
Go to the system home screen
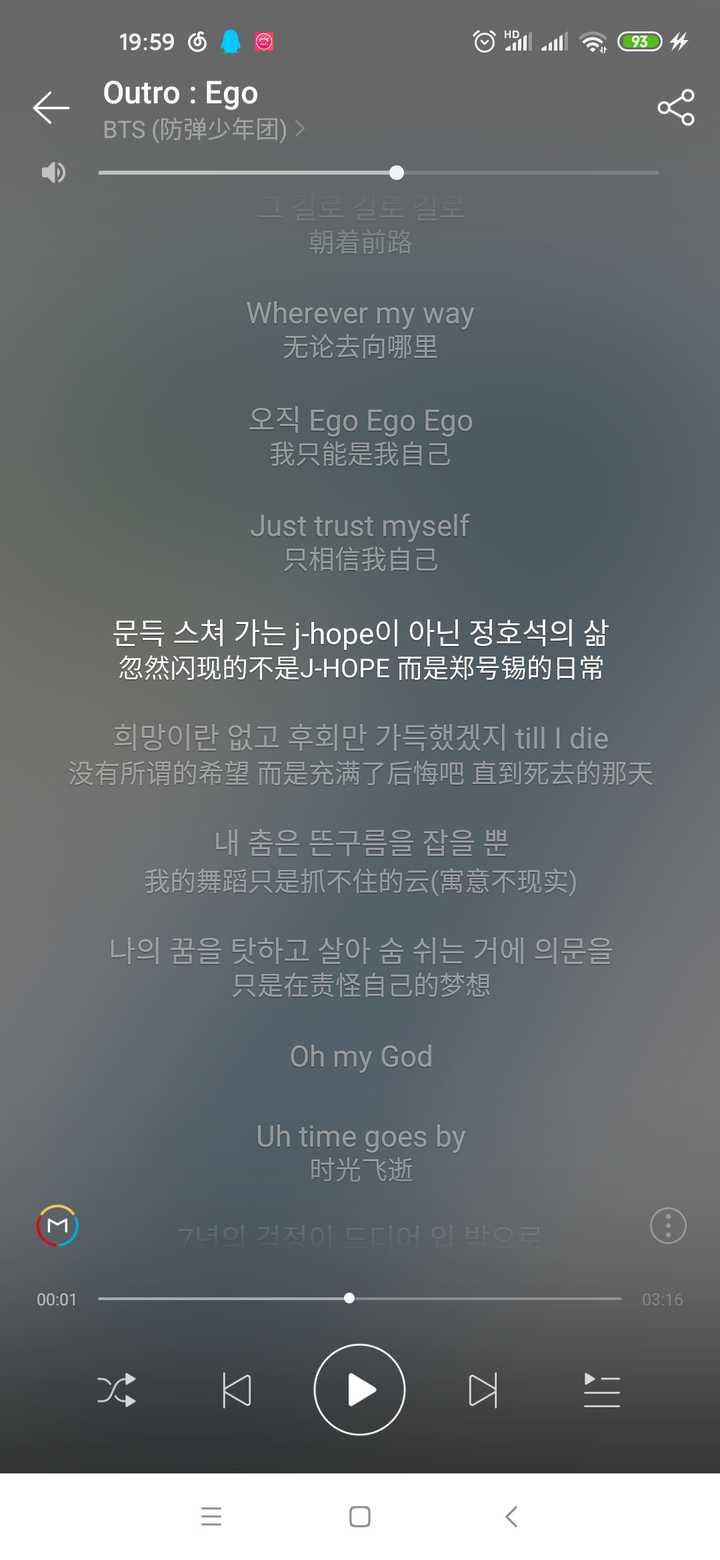click(360, 1516)
